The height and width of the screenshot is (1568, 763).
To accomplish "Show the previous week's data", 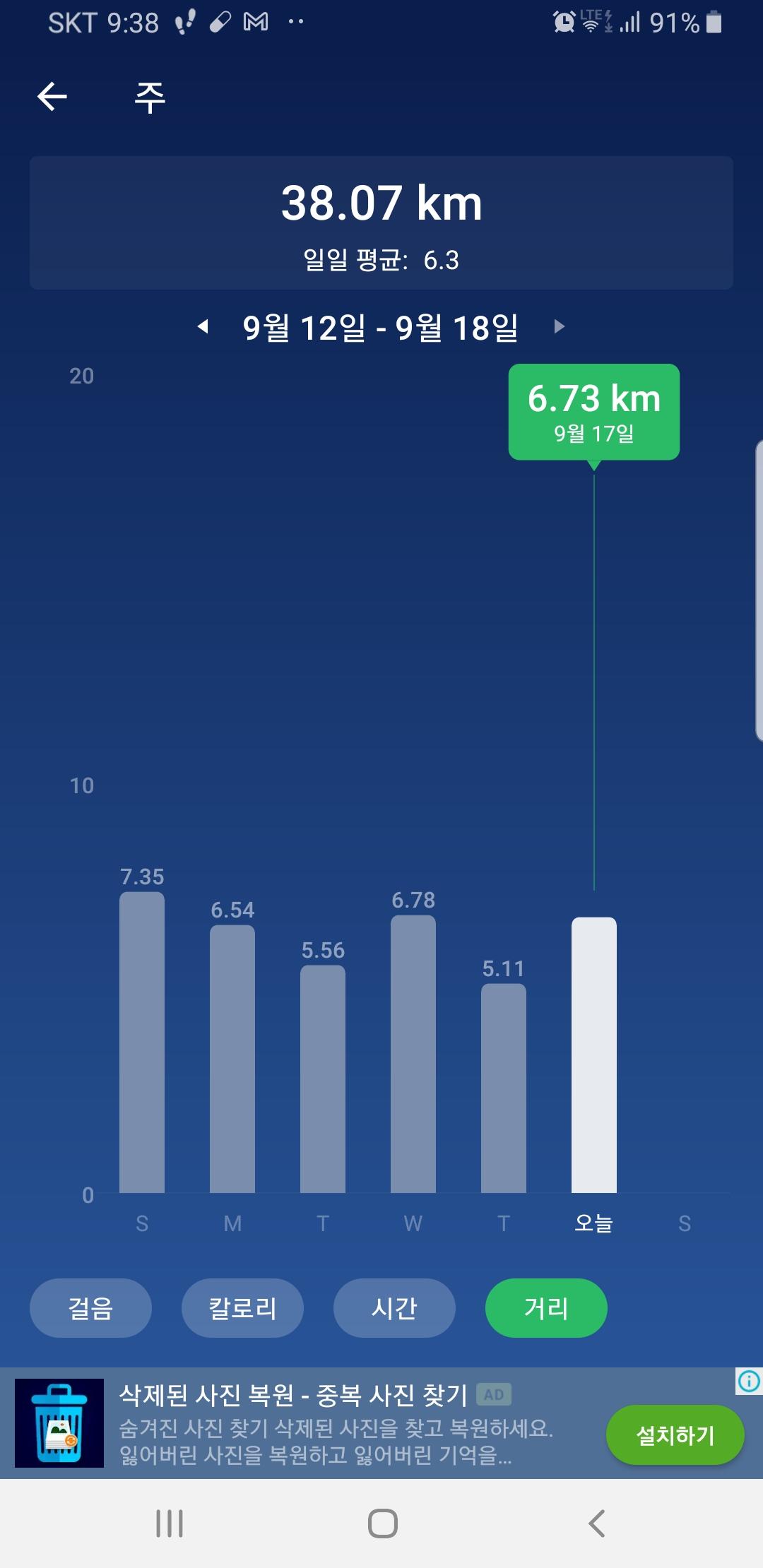I will pyautogui.click(x=203, y=326).
